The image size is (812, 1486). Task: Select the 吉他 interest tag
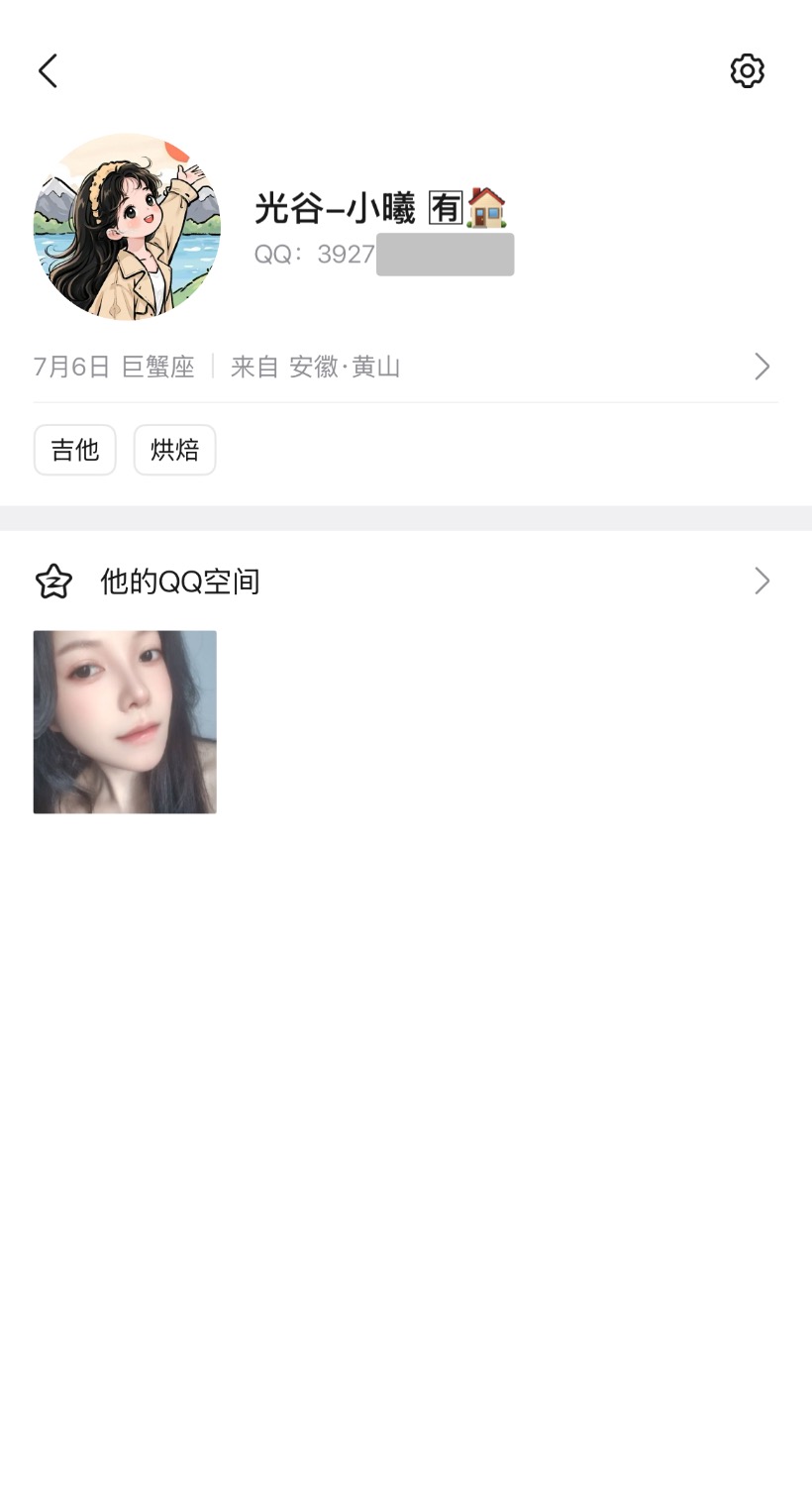(x=75, y=450)
